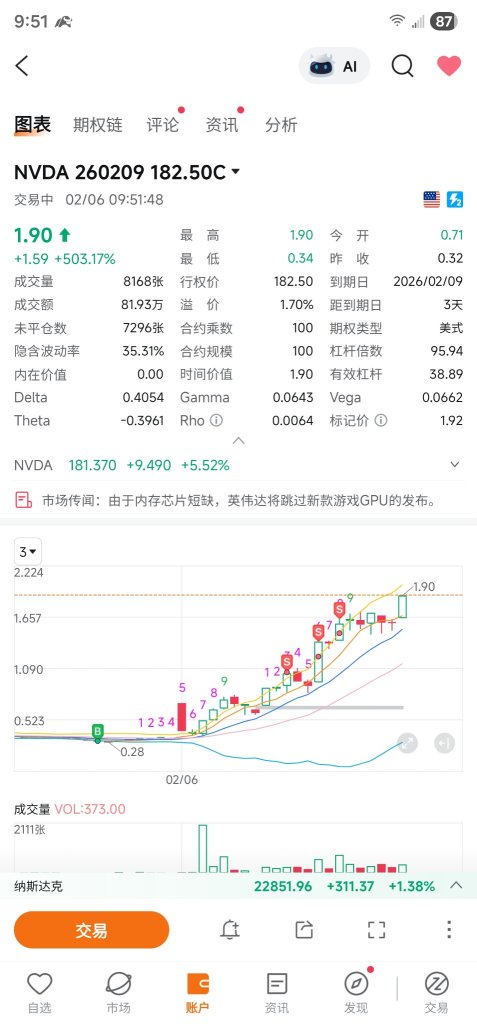The image size is (477, 1024).
Task: Collapse the option details panel
Action: point(238,441)
